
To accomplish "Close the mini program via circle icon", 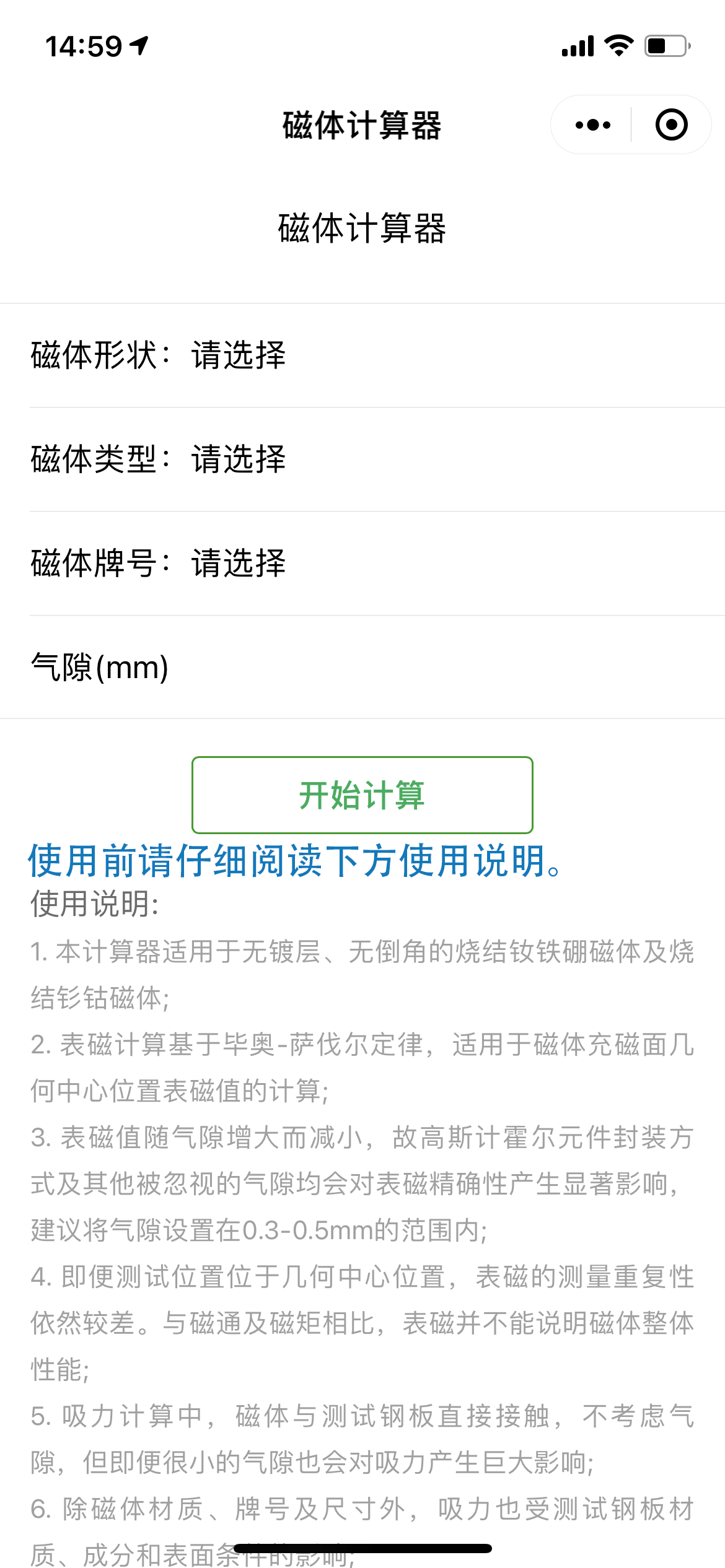I will tap(671, 125).
